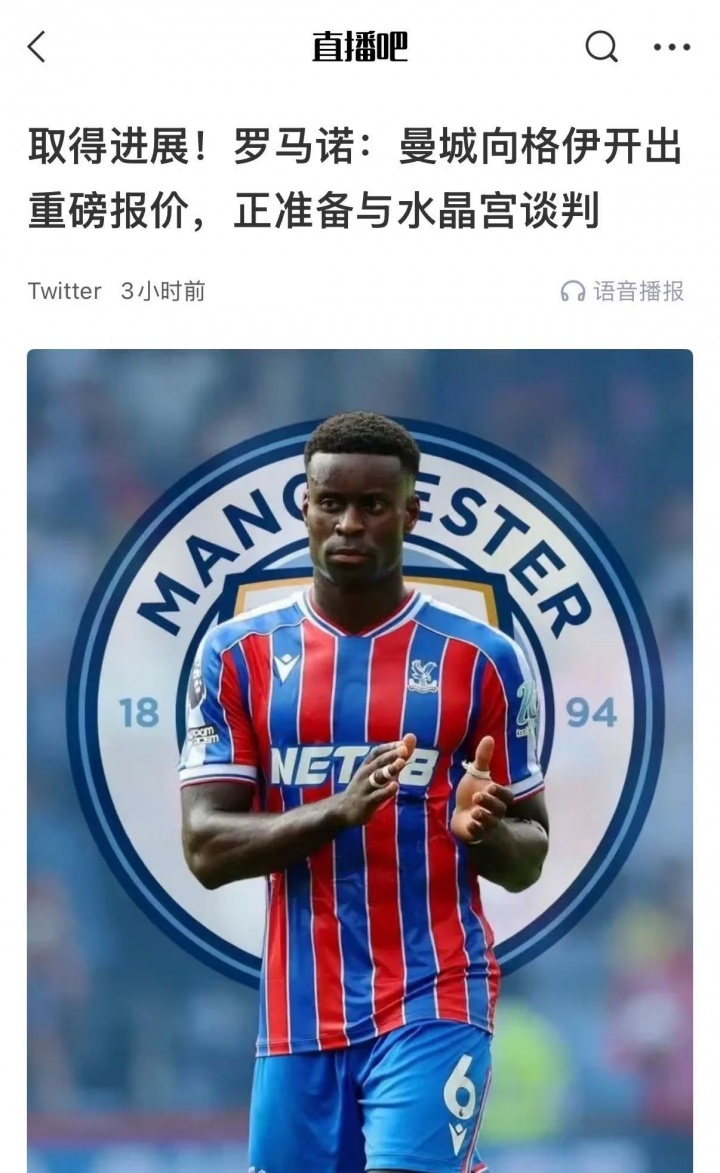Open search in the top bar

601,46
